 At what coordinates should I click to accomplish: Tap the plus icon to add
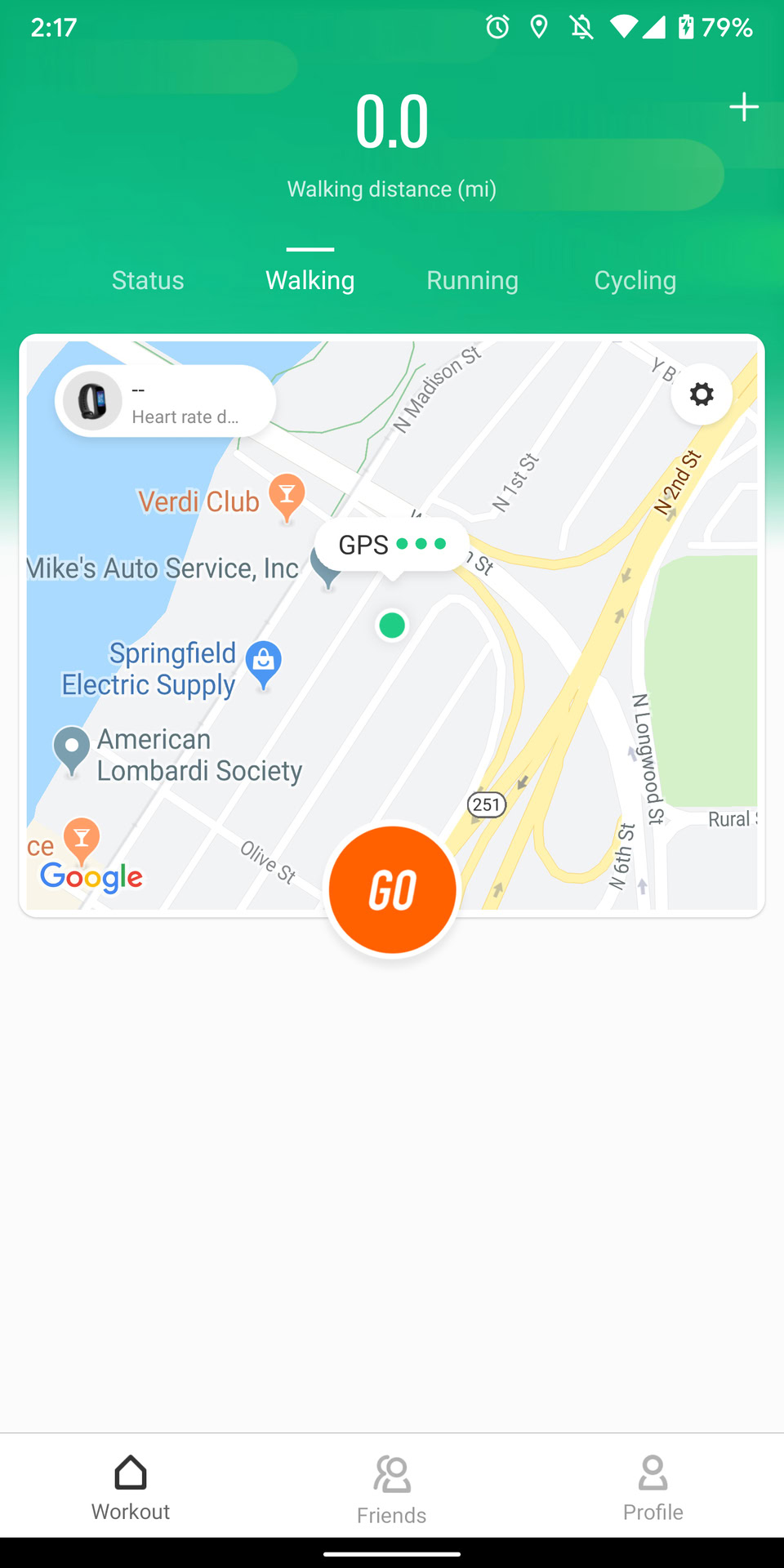pyautogui.click(x=743, y=107)
